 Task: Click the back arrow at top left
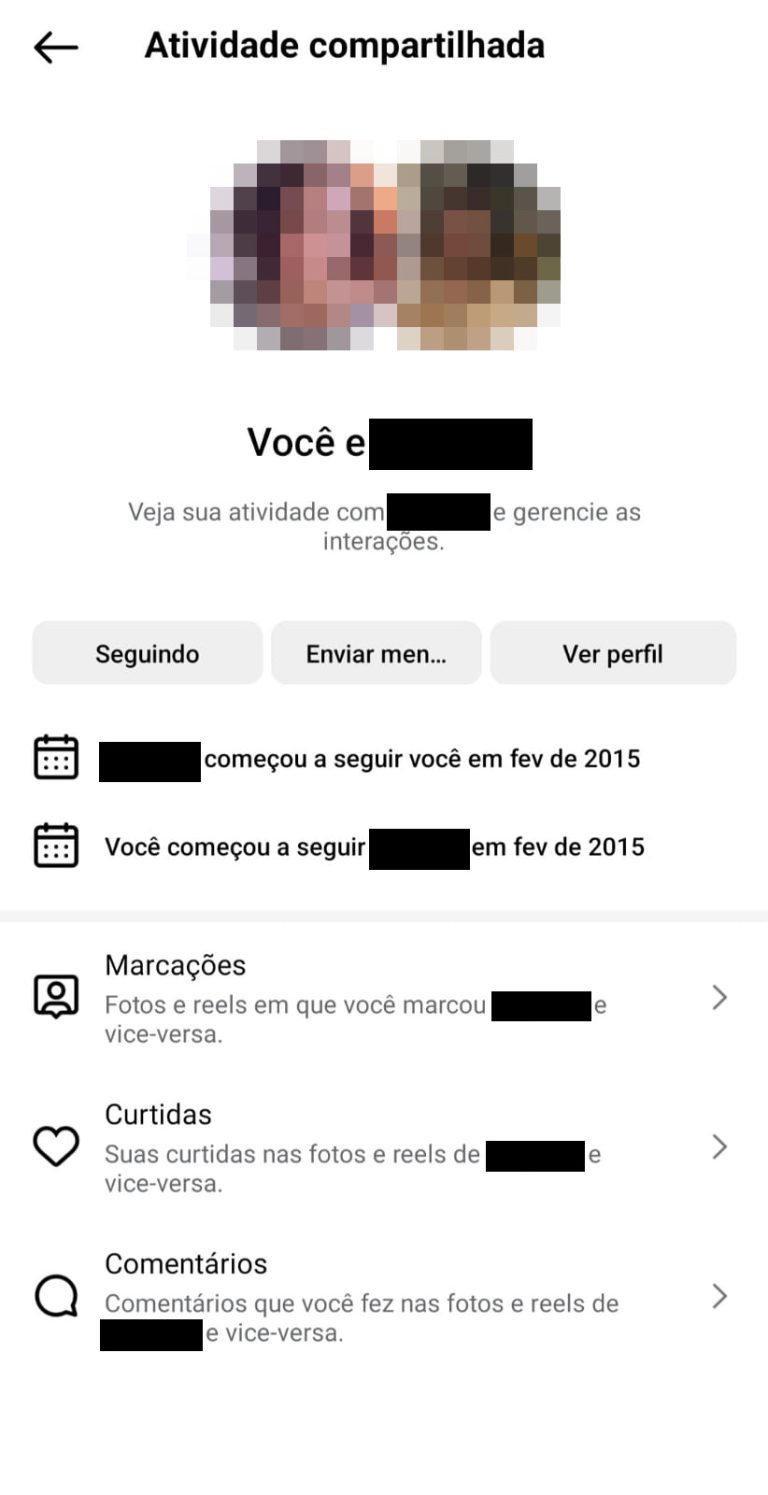pyautogui.click(x=57, y=45)
